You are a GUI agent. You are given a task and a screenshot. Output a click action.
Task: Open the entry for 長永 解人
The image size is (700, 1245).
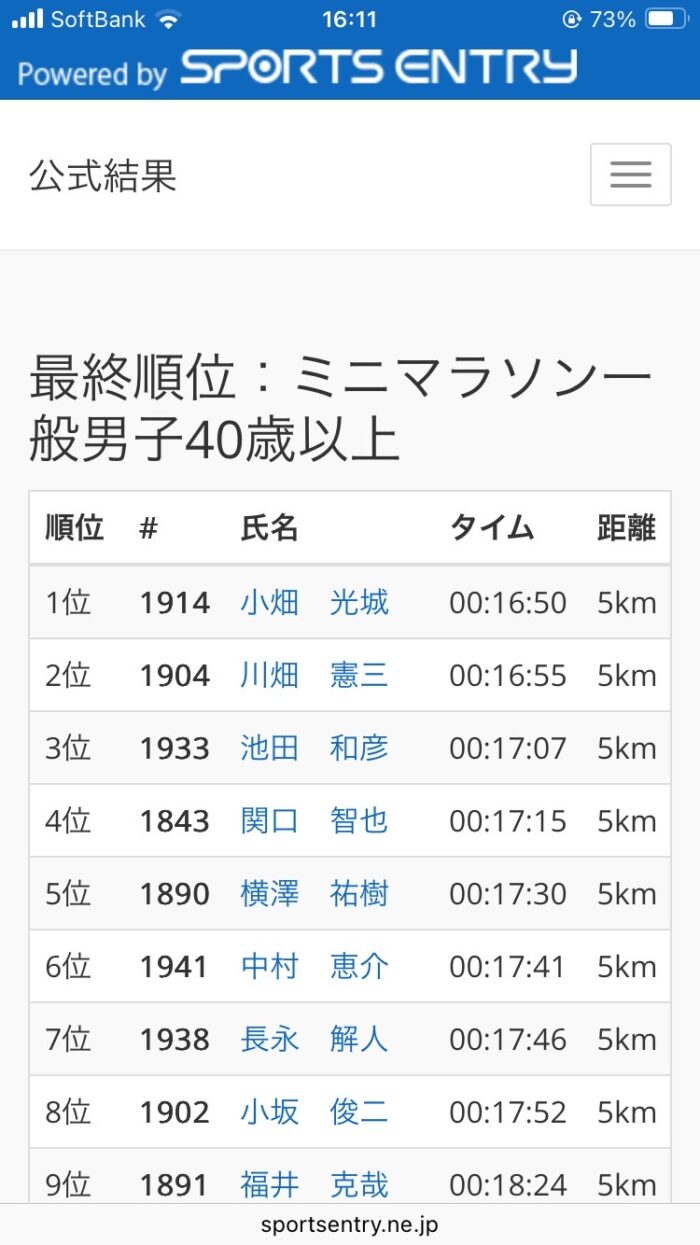tap(314, 1040)
